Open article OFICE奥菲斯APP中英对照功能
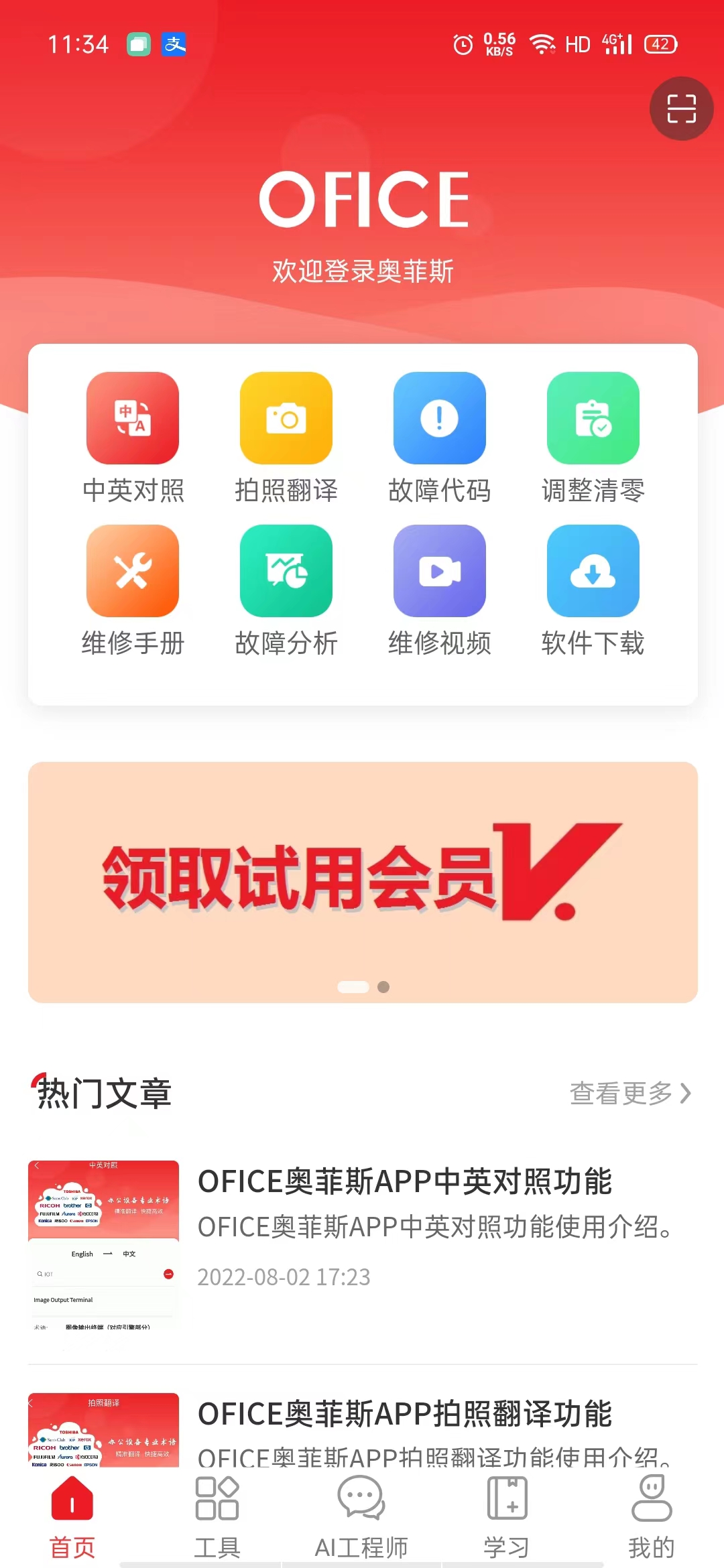This screenshot has height=1568, width=724. [x=404, y=1181]
